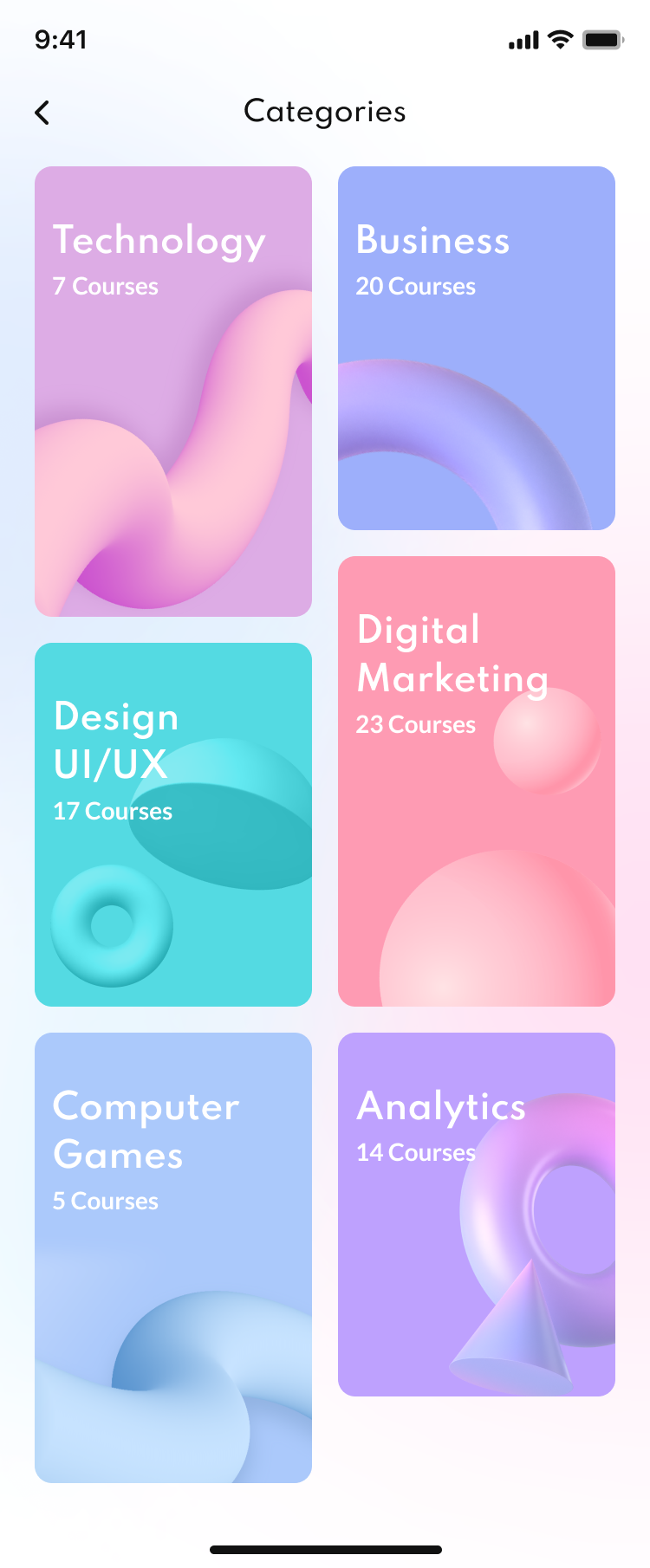The width and height of the screenshot is (650, 1568).
Task: Open the Technology category card
Action: (x=173, y=392)
